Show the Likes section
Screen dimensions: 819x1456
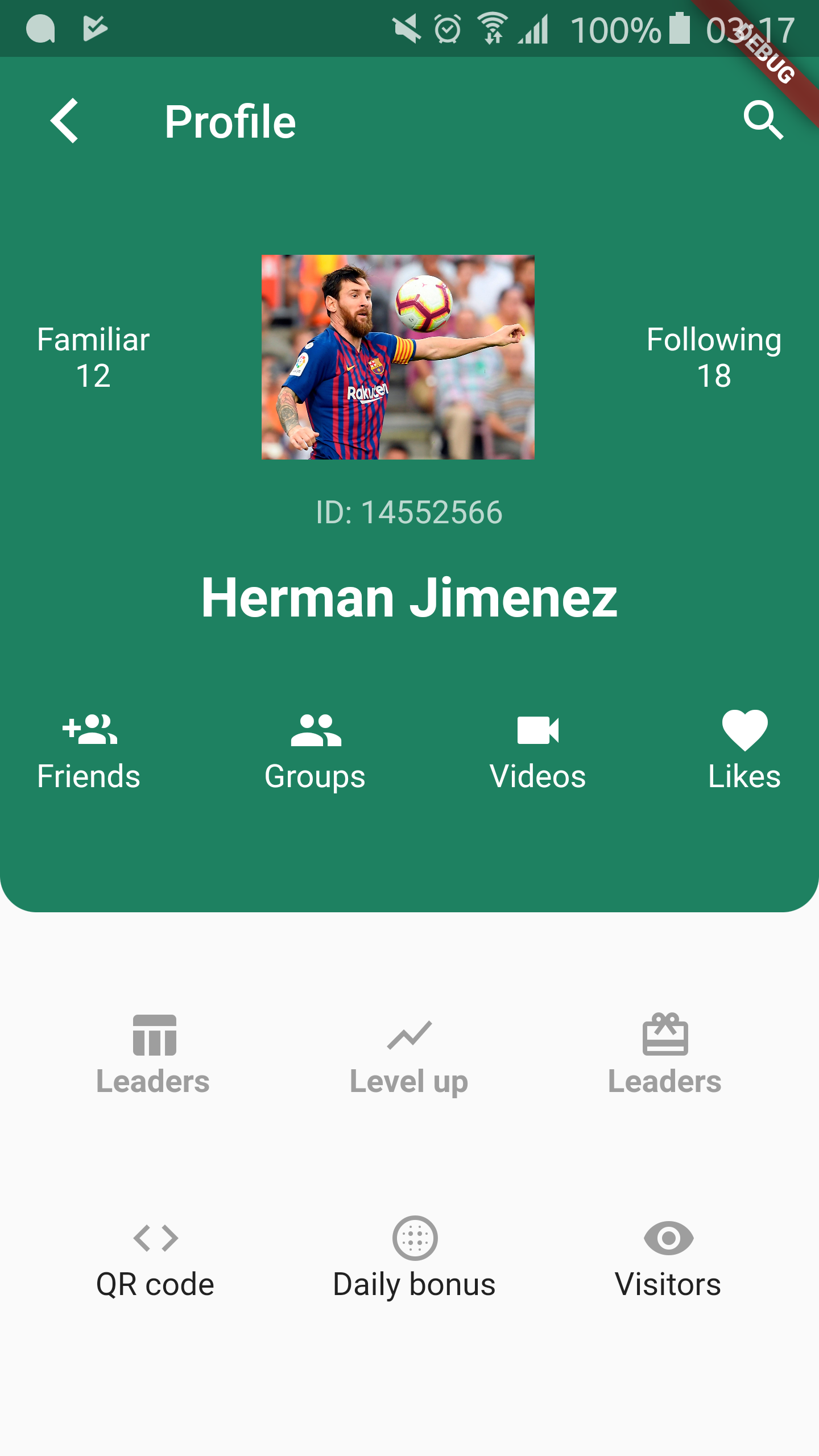click(x=744, y=752)
